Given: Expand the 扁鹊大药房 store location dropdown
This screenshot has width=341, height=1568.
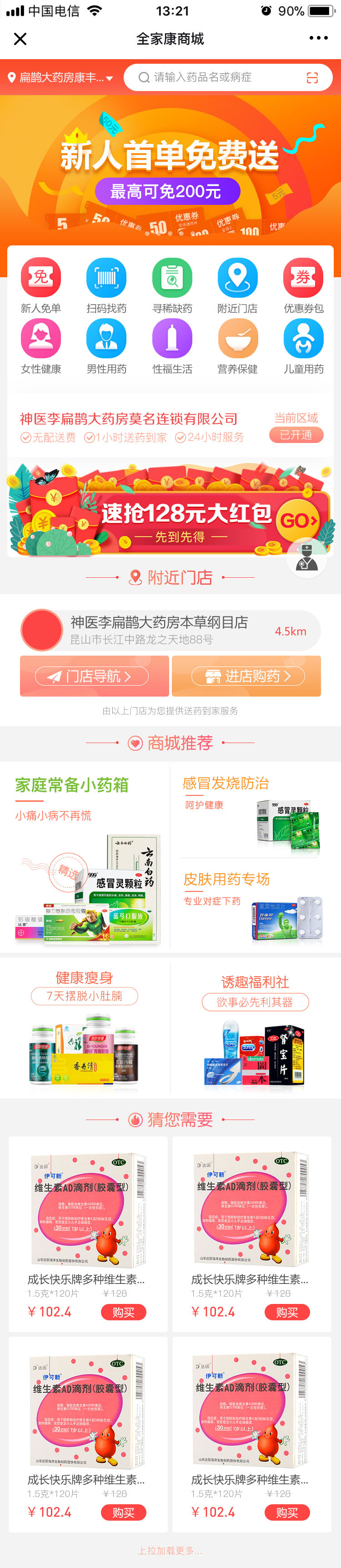Looking at the screenshot, I should (61, 78).
